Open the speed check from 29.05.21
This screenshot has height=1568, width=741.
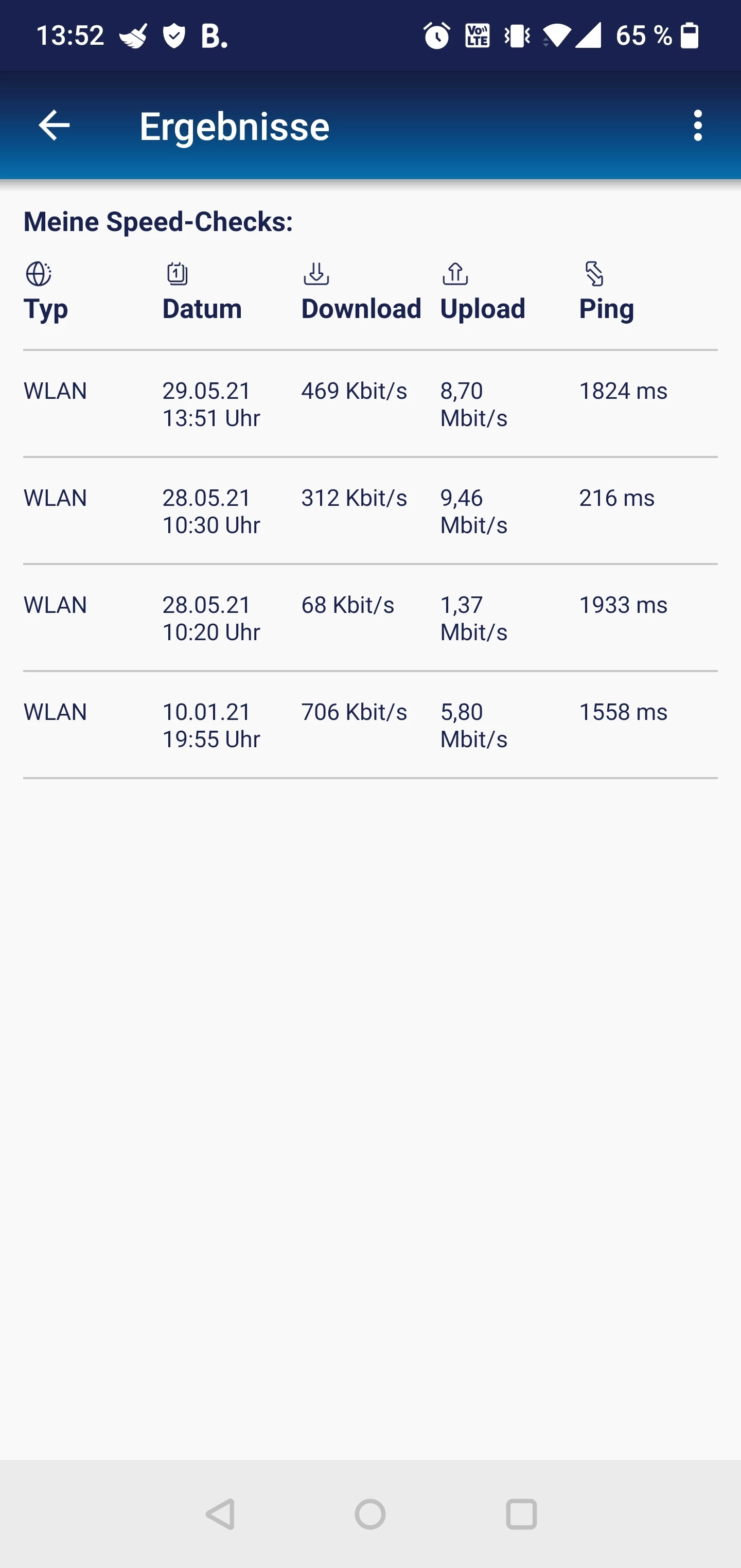(370, 403)
